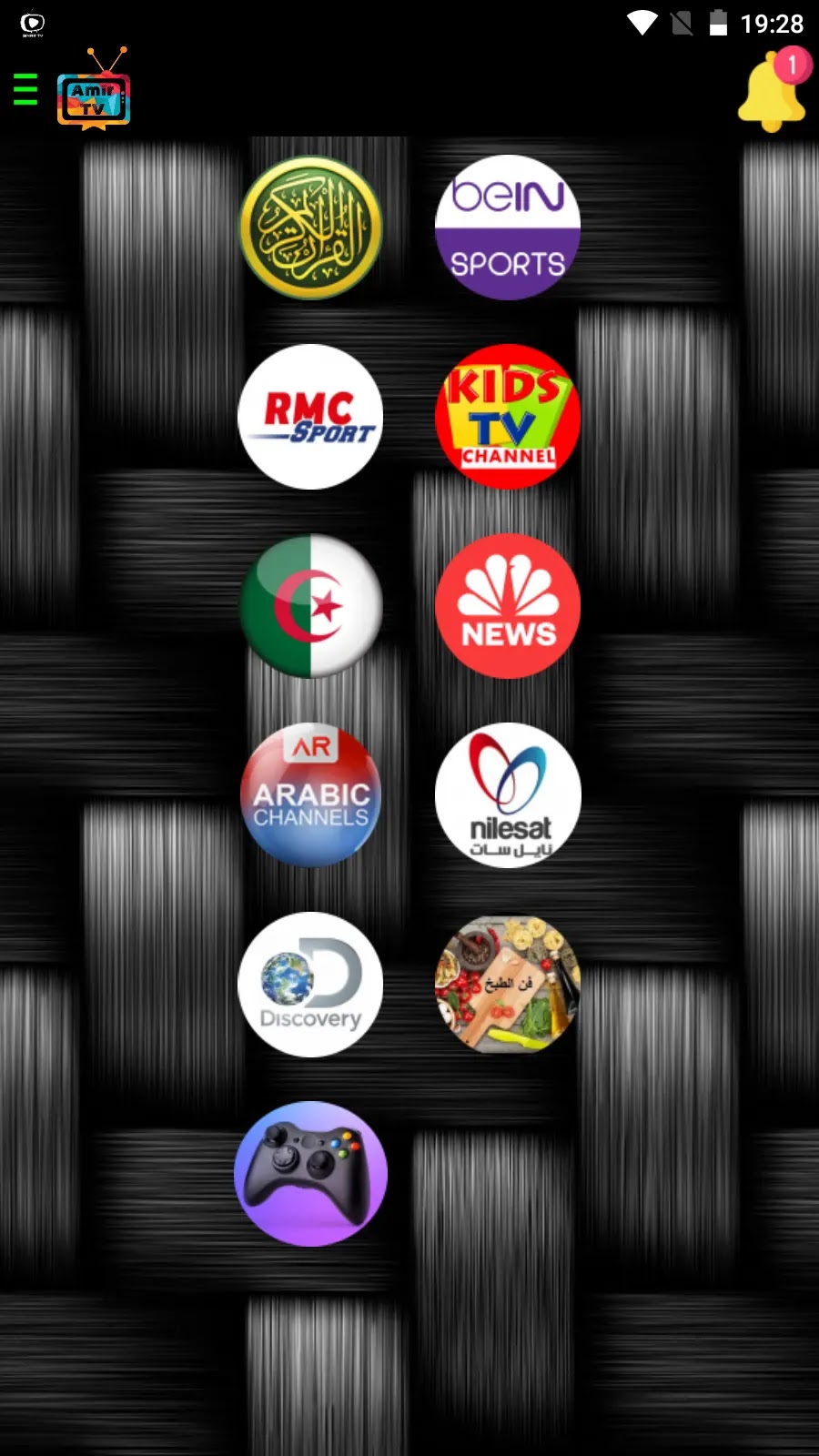Open the green hamburger menu
The height and width of the screenshot is (1456, 819).
[x=25, y=89]
